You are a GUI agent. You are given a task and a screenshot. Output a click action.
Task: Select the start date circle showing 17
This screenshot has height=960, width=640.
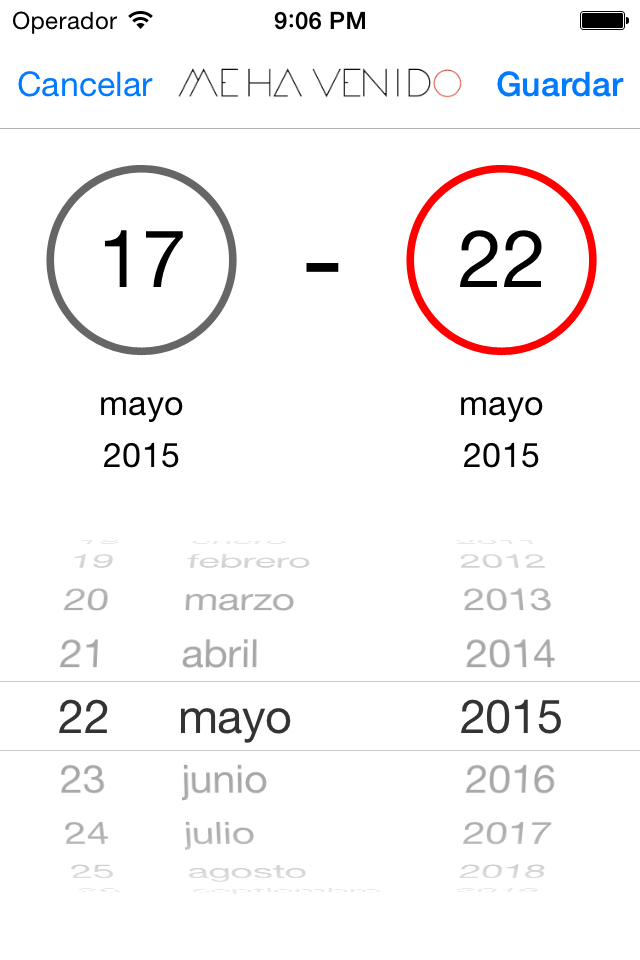click(141, 260)
